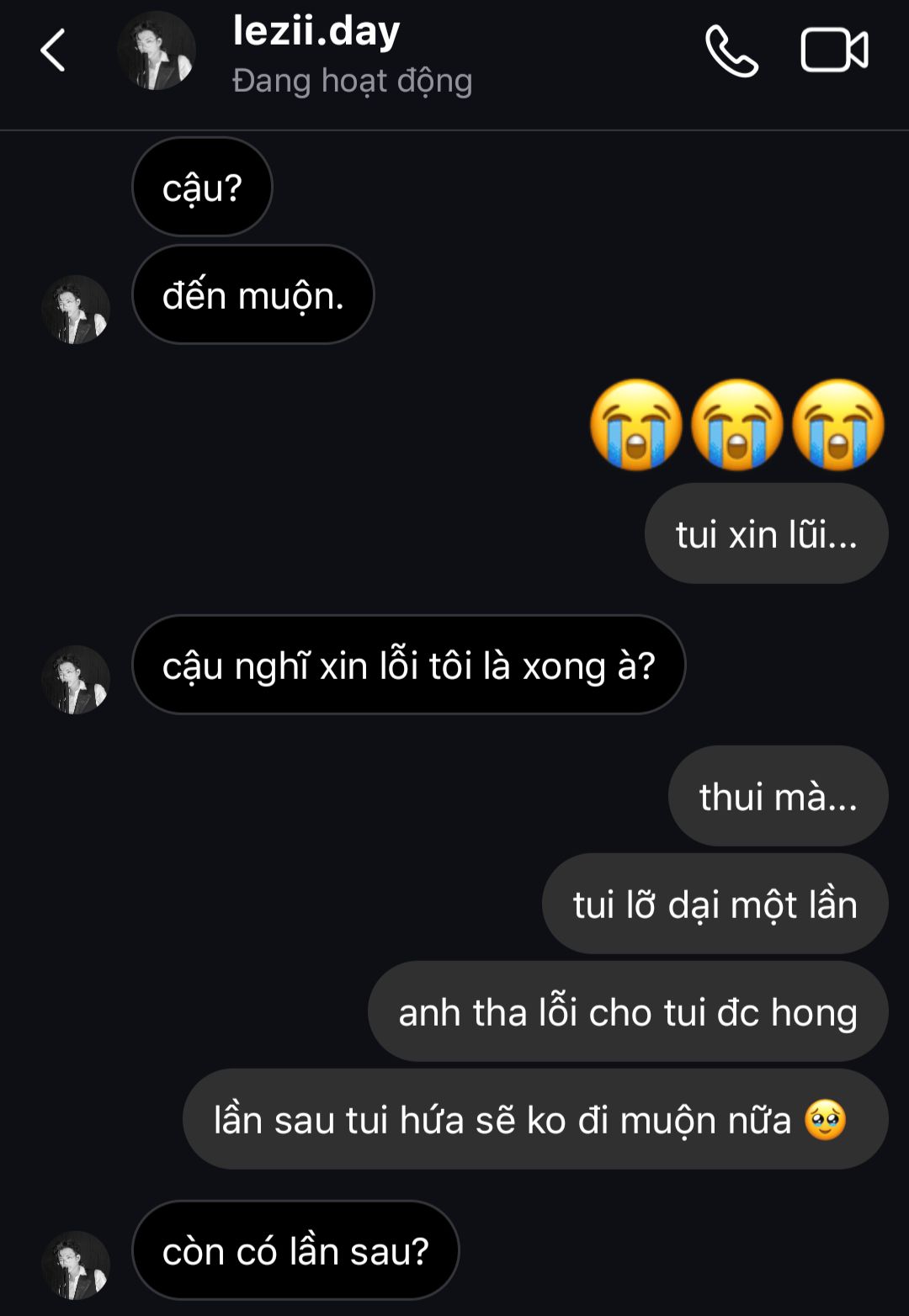Image resolution: width=909 pixels, height=1316 pixels.
Task: Tap the avatar beside "còn có lần sau?"
Action: point(76,1265)
